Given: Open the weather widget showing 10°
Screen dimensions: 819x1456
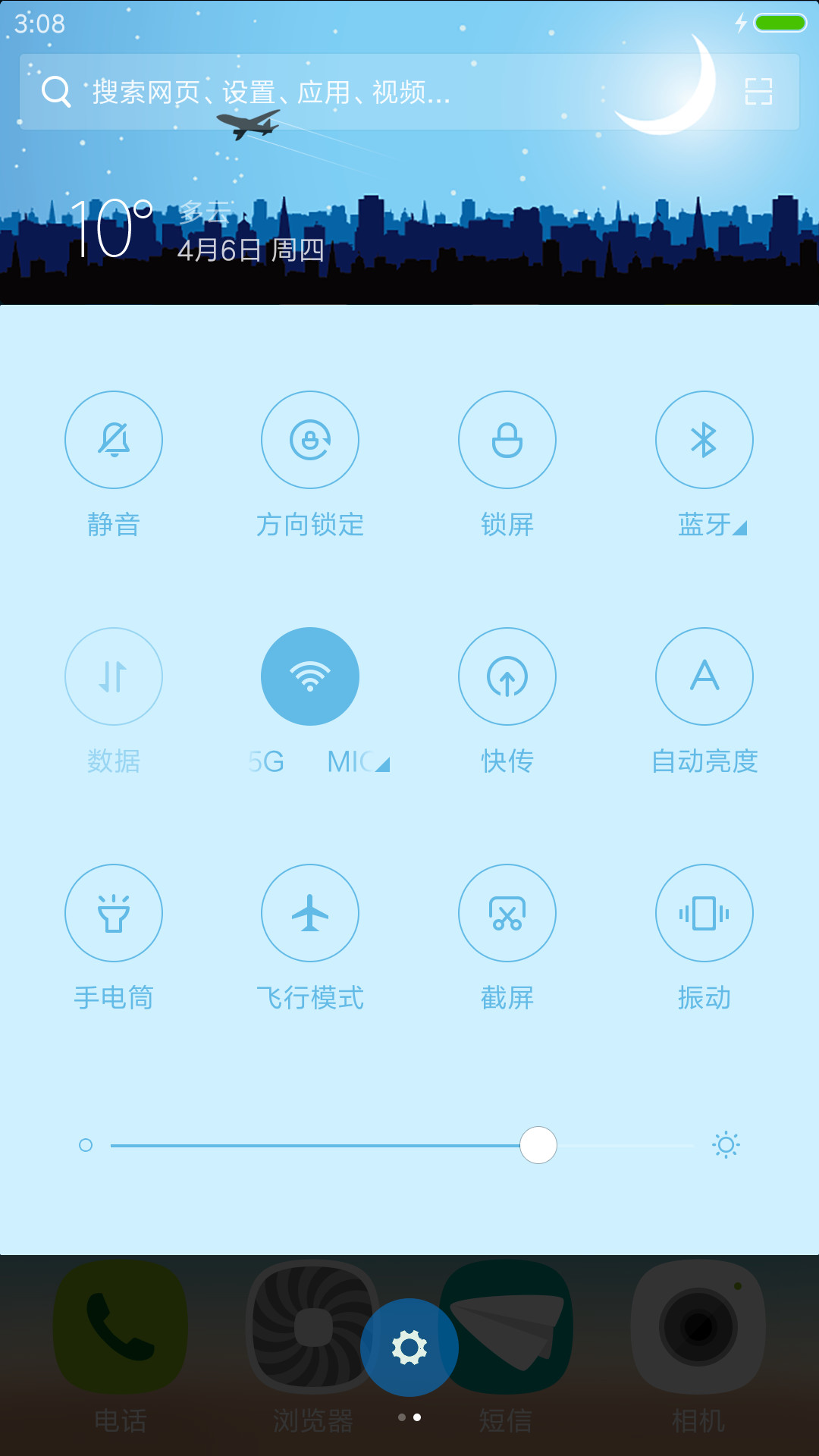Looking at the screenshot, I should point(197,229).
